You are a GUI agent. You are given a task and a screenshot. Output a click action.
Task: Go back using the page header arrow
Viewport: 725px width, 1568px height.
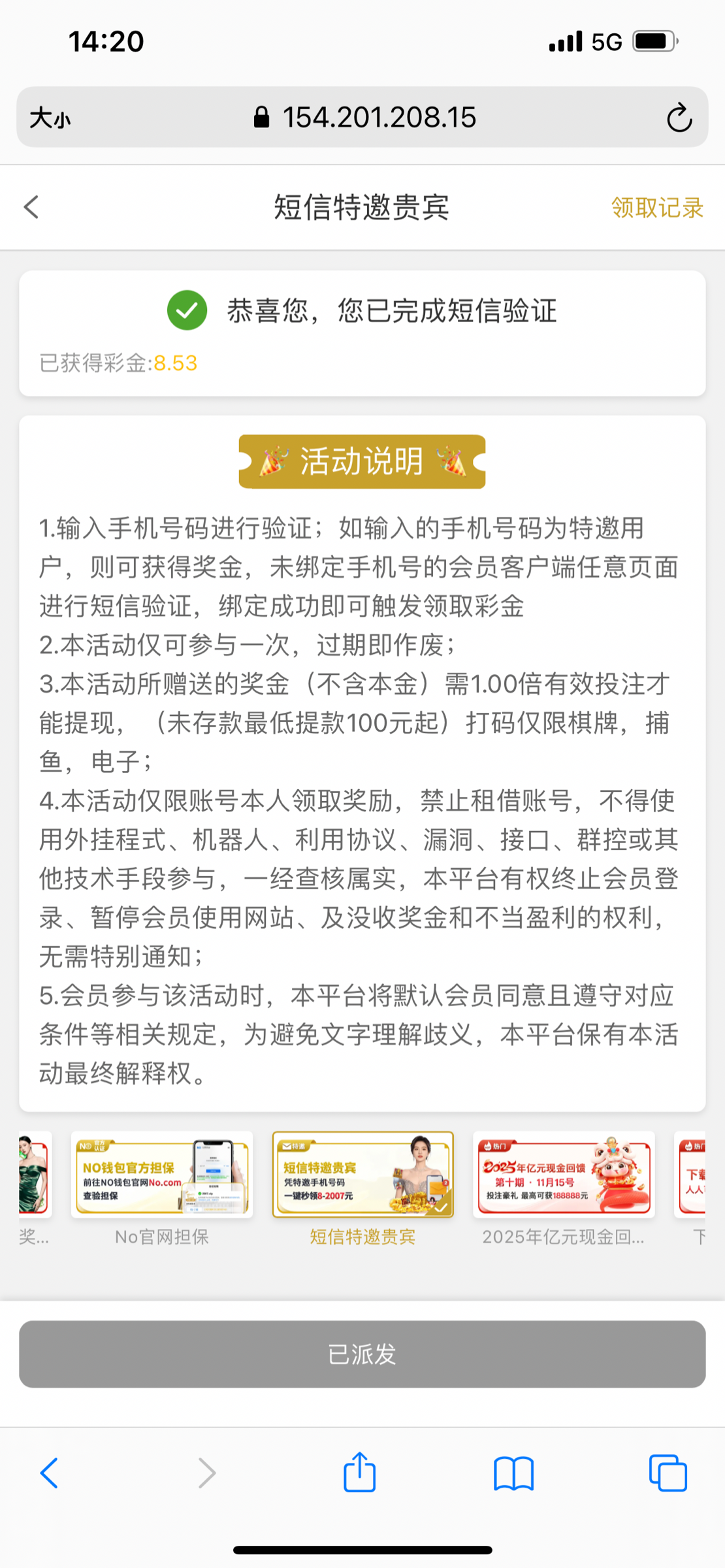click(31, 207)
